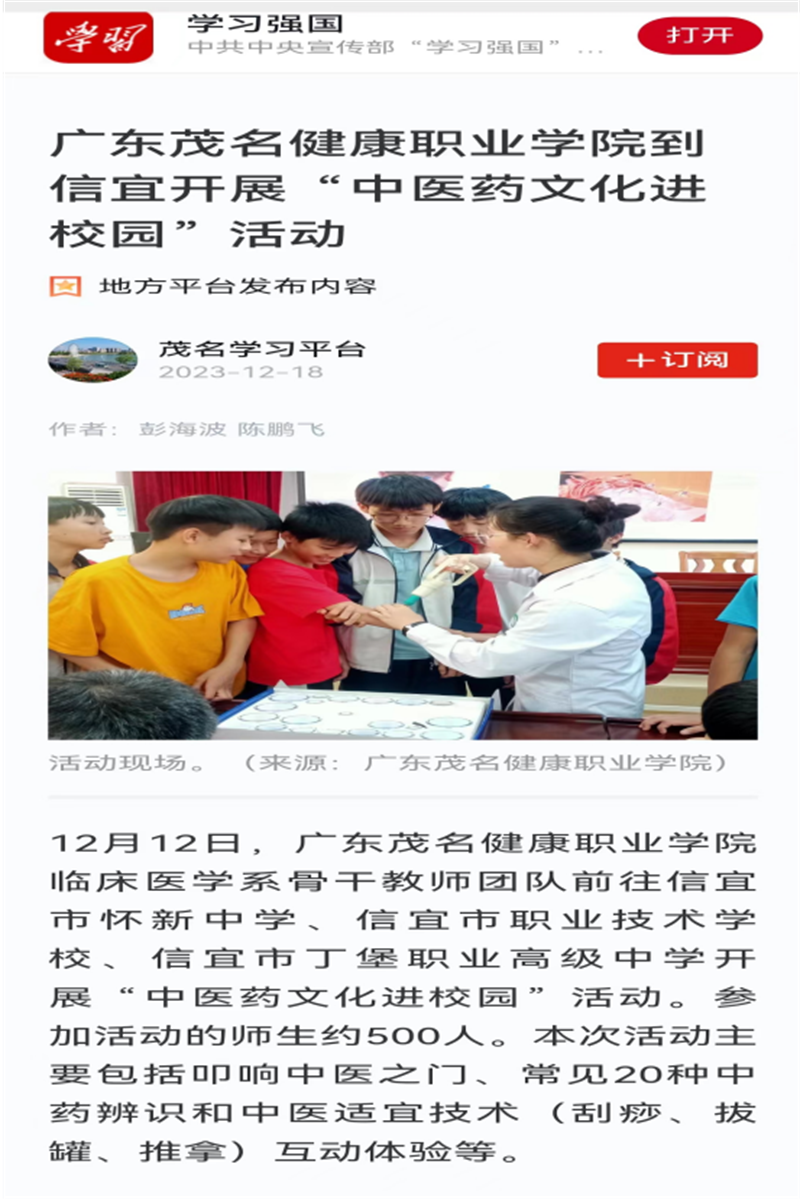Open the 茂名学习平台 publisher profile
Image resolution: width=800 pixels, height=1200 pixels.
[261, 349]
